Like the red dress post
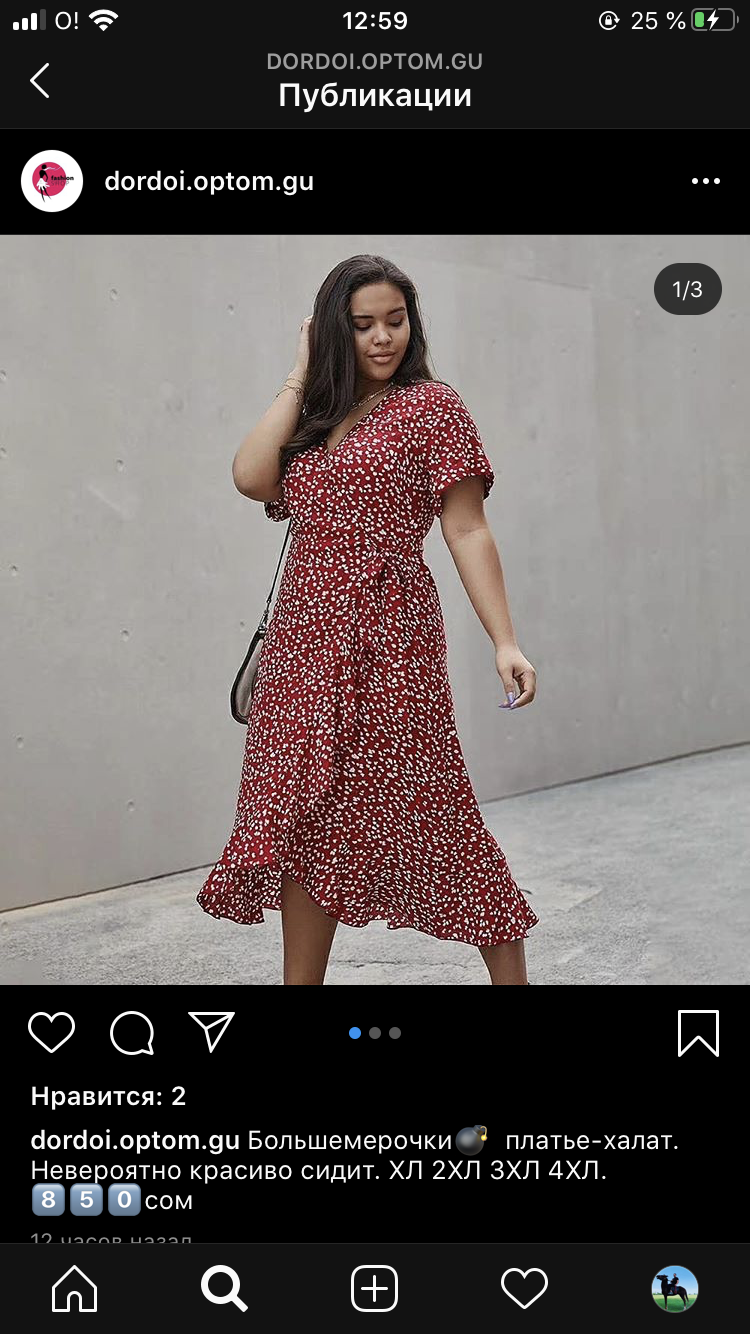This screenshot has width=750, height=1334. coord(51,1033)
